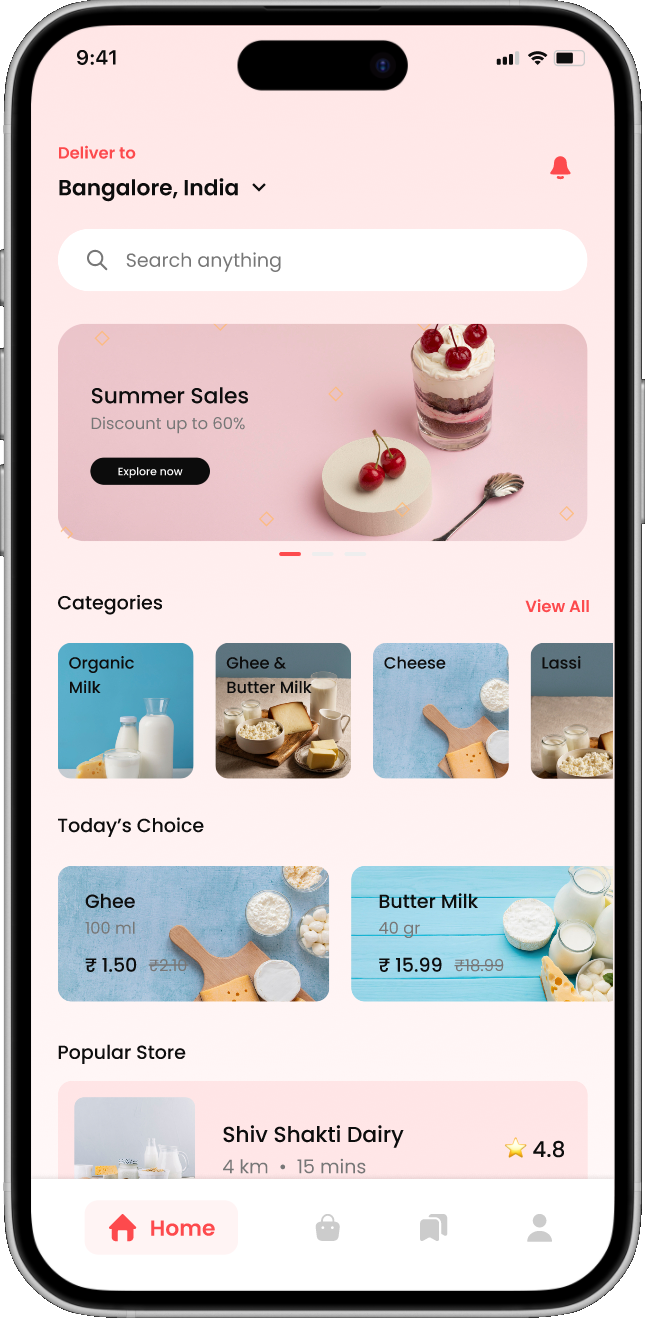Screen dimensions: 645x1318
Task: Open the Ghee 100 ml product card
Action: point(193,933)
